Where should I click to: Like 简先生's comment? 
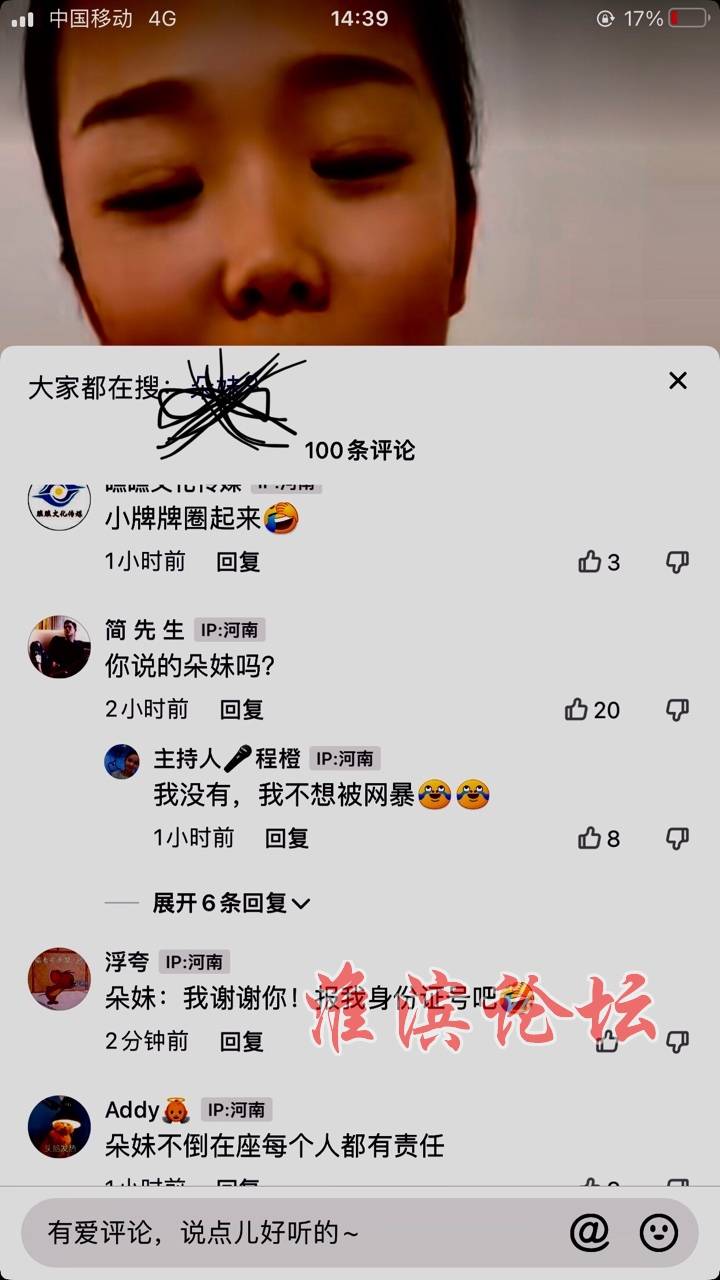click(x=577, y=710)
